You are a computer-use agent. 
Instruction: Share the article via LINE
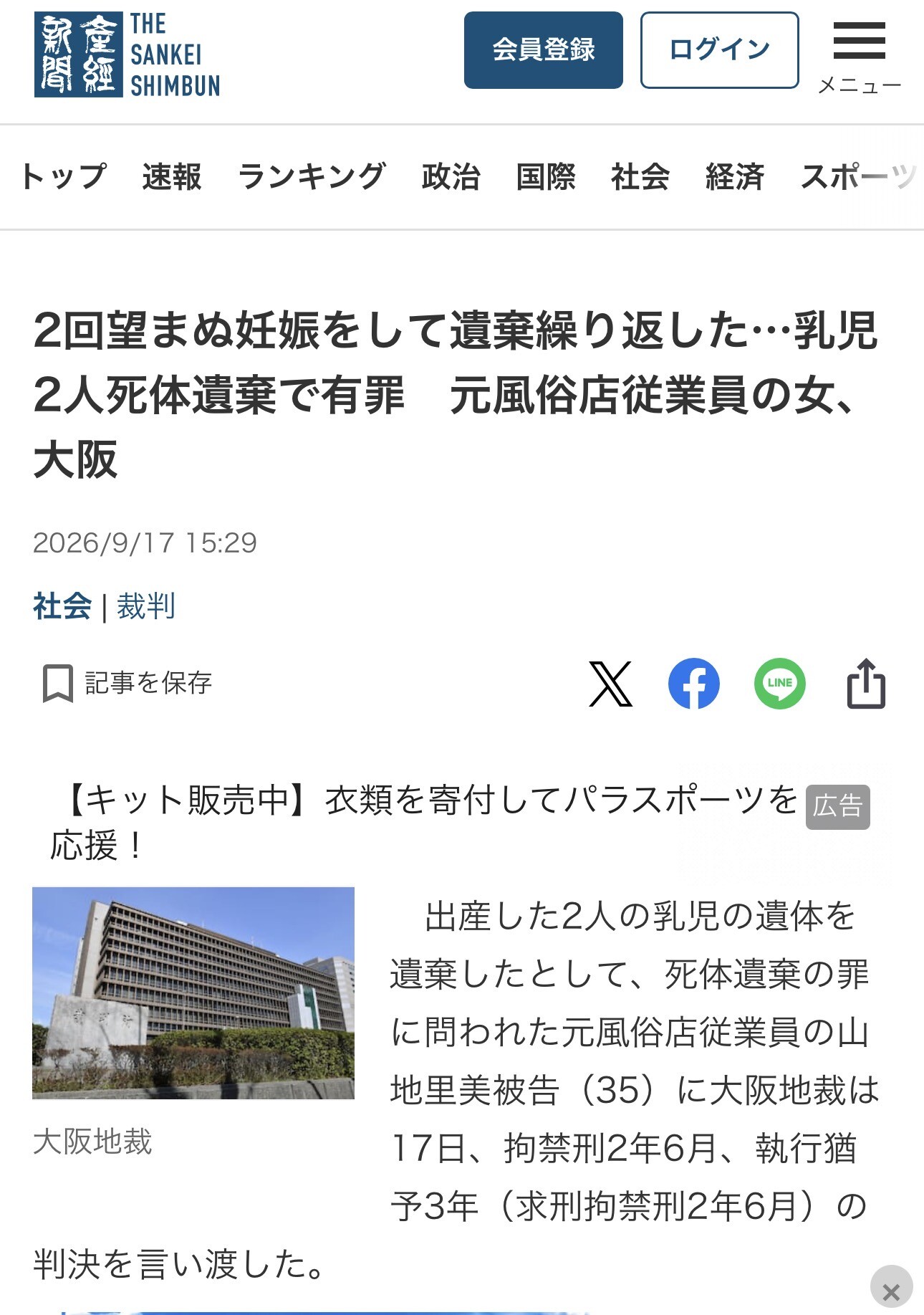[x=780, y=684]
